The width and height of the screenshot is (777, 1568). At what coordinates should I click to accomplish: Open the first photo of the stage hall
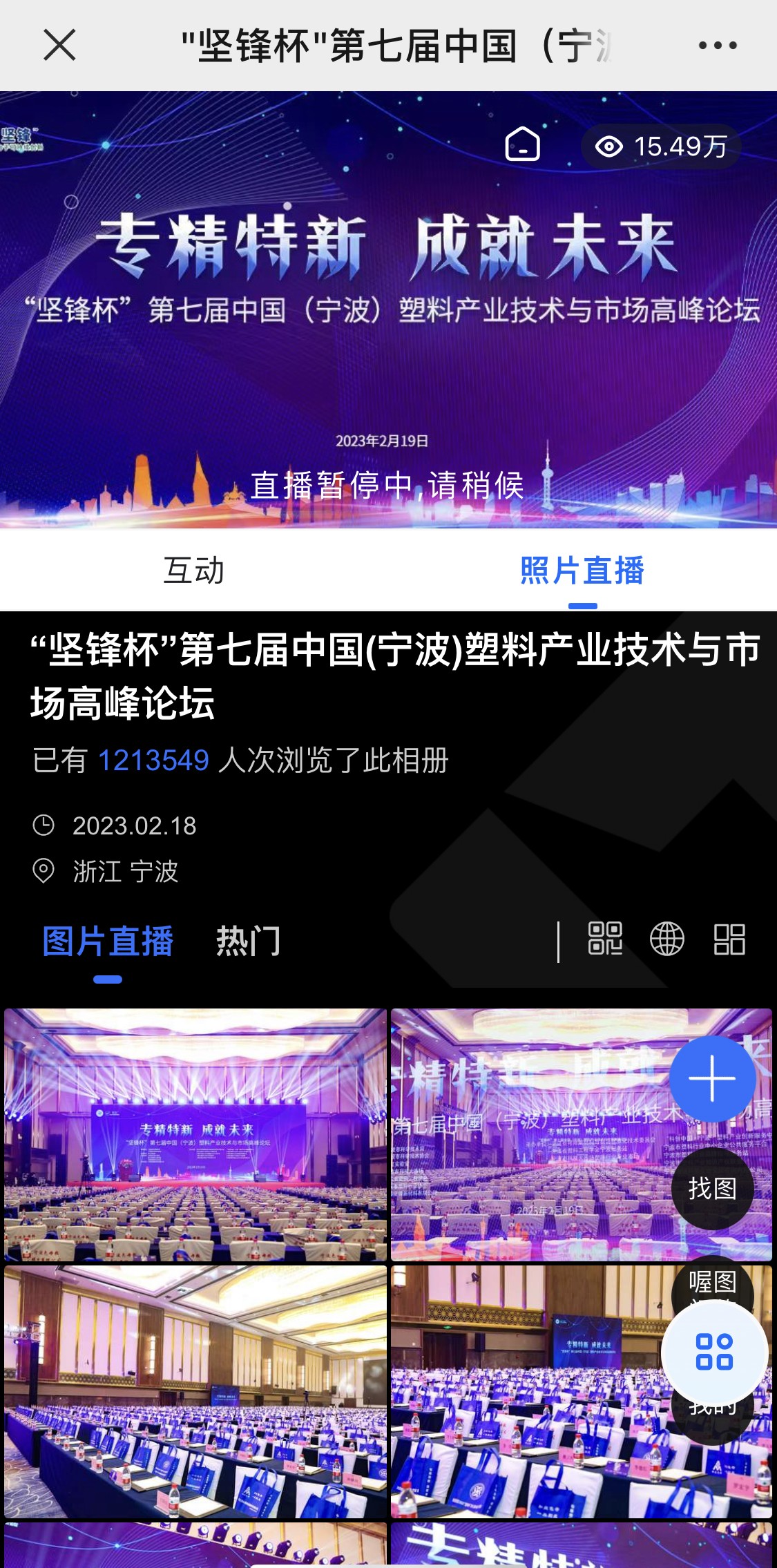[195, 1134]
